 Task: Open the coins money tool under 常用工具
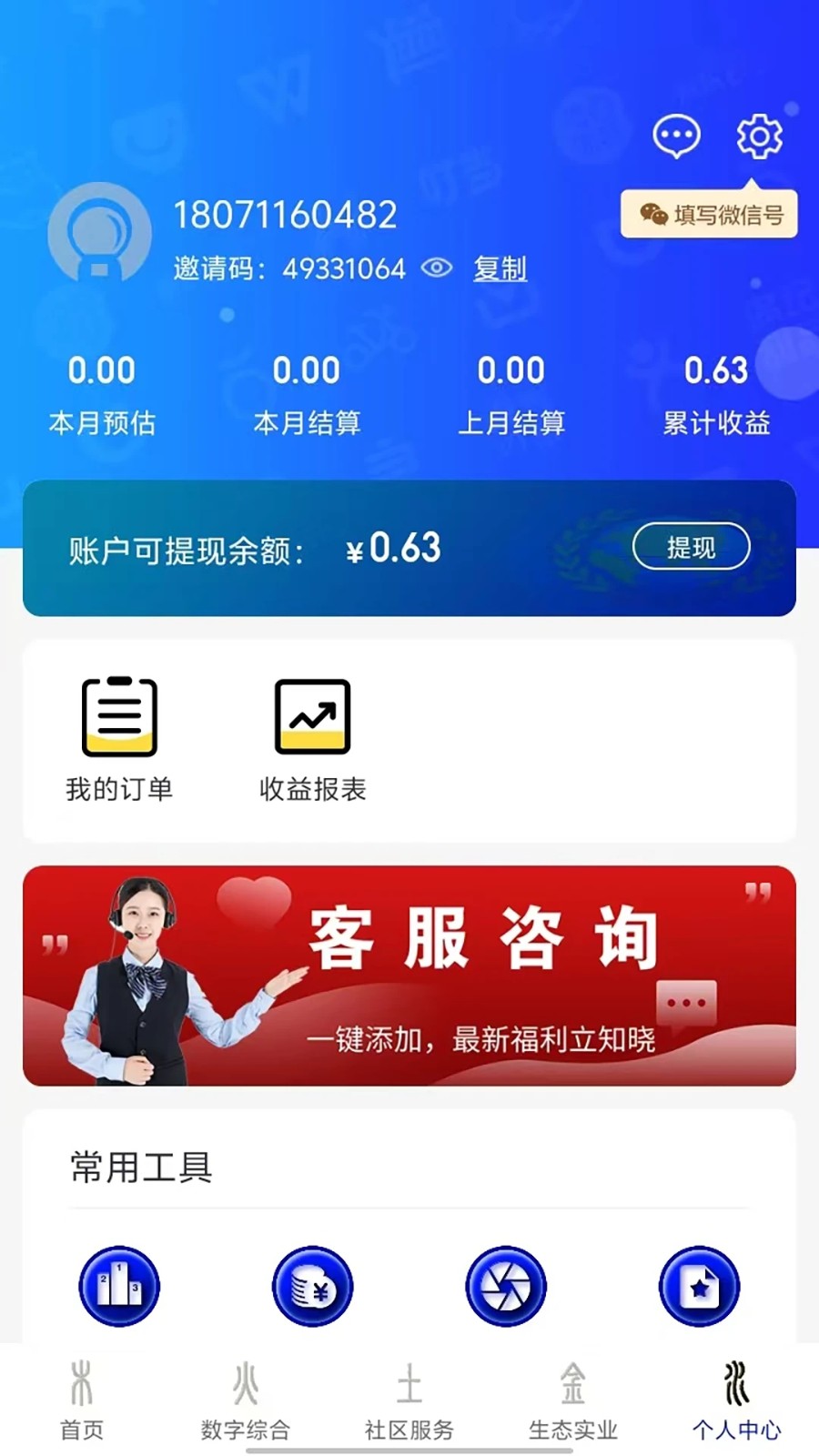click(312, 1285)
